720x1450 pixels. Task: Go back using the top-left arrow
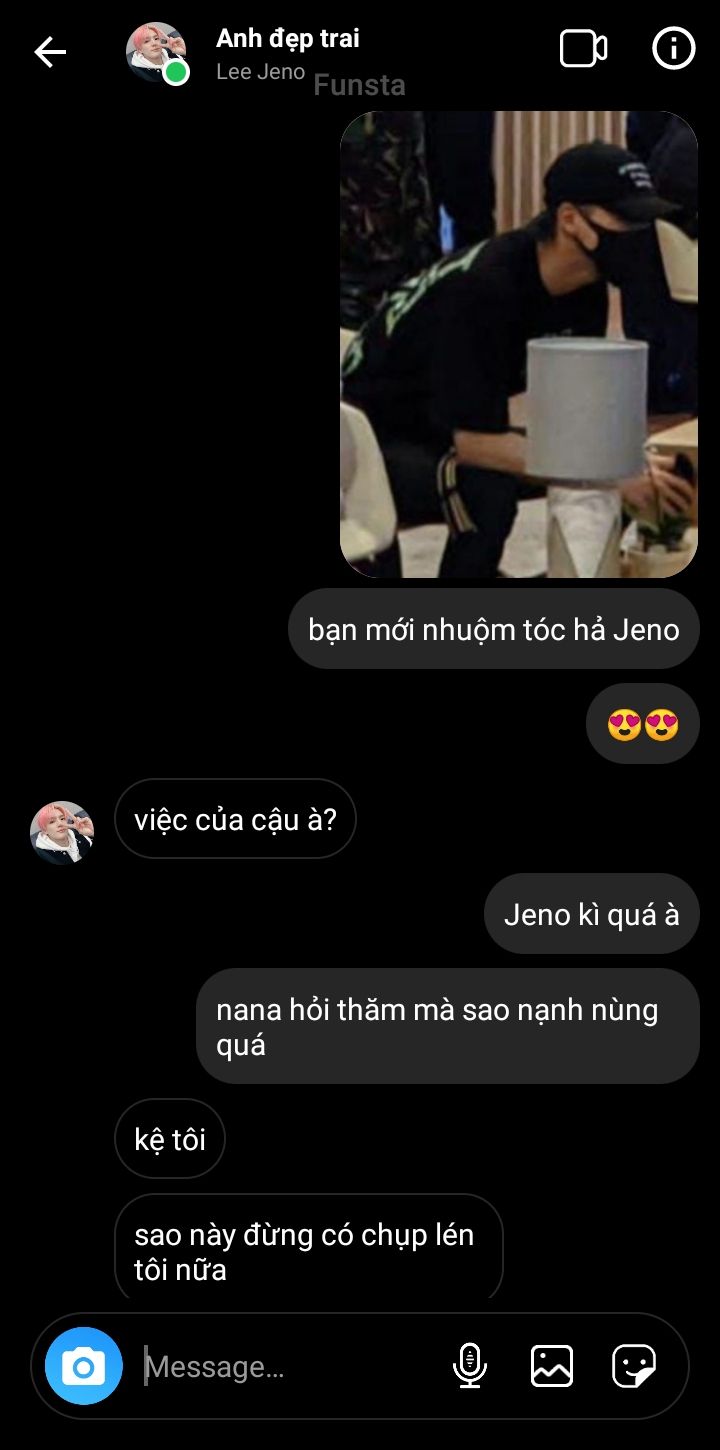pyautogui.click(x=50, y=52)
